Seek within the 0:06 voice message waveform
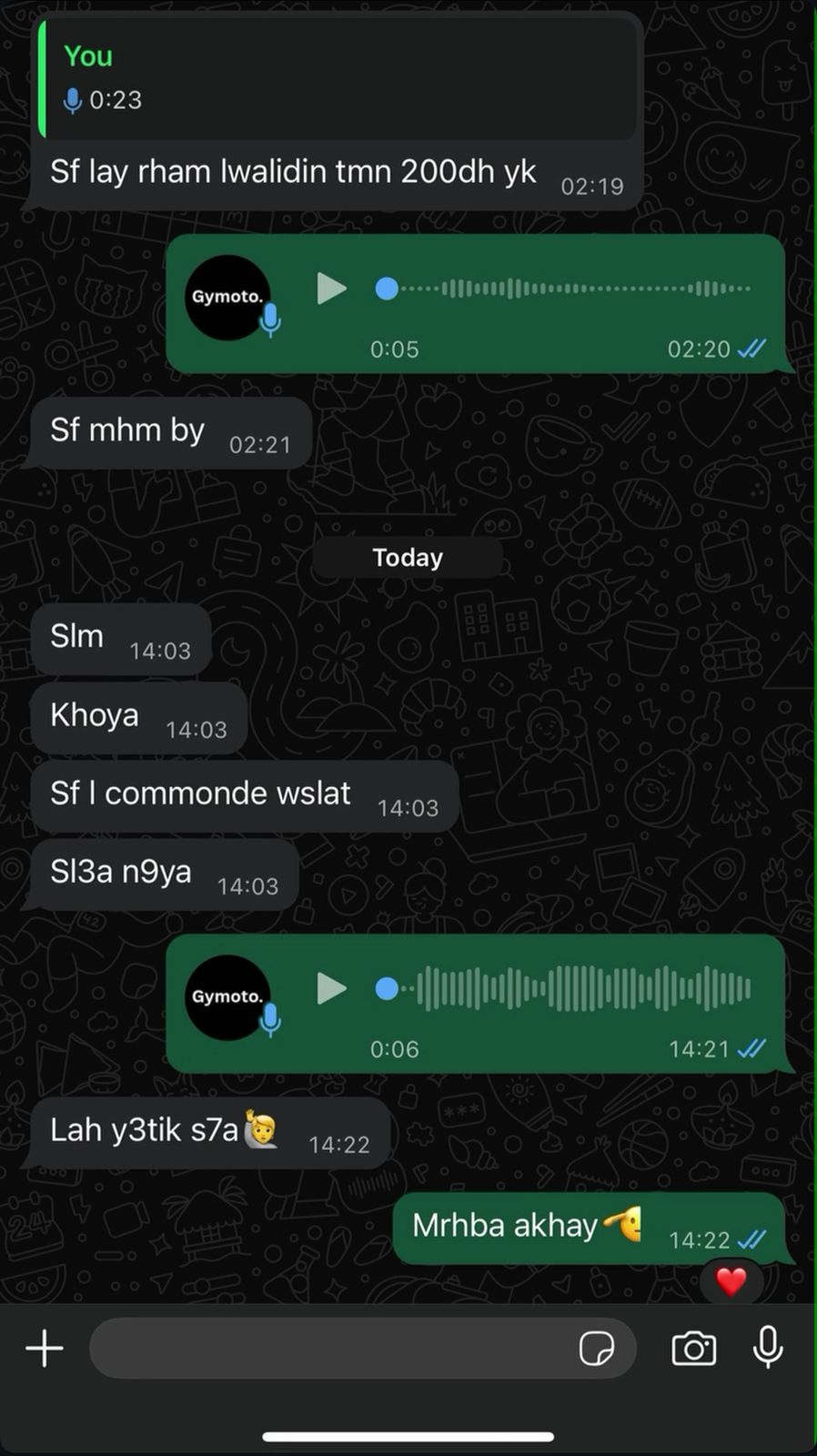Screen dimensions: 817x1456 pos(582,989)
